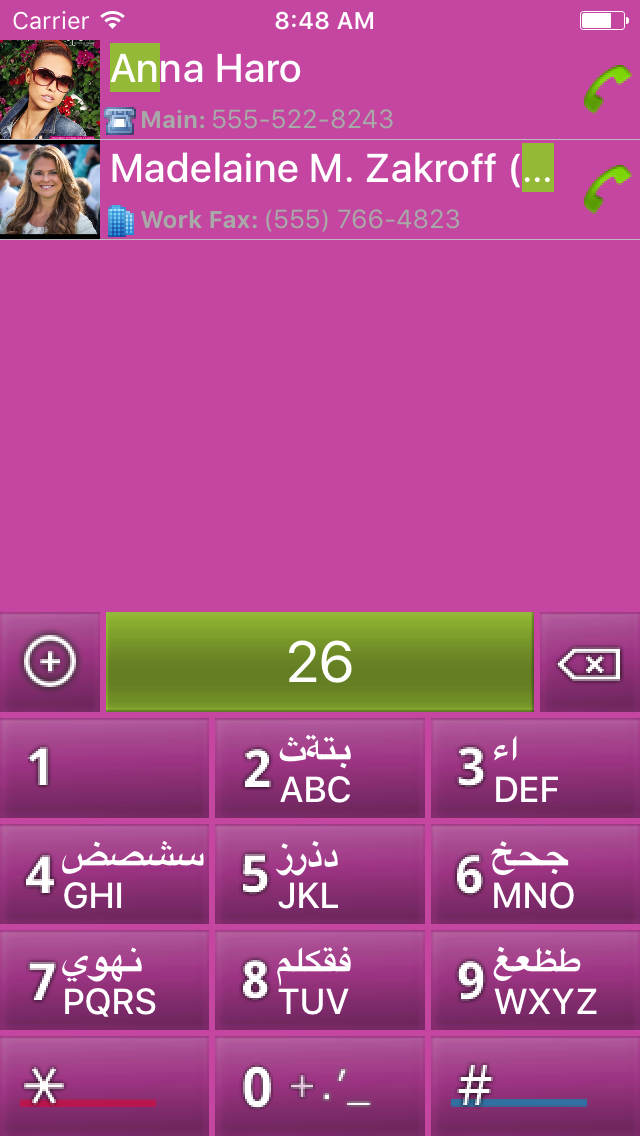
Task: Enter 2 ABC on the keypad
Action: (x=320, y=768)
